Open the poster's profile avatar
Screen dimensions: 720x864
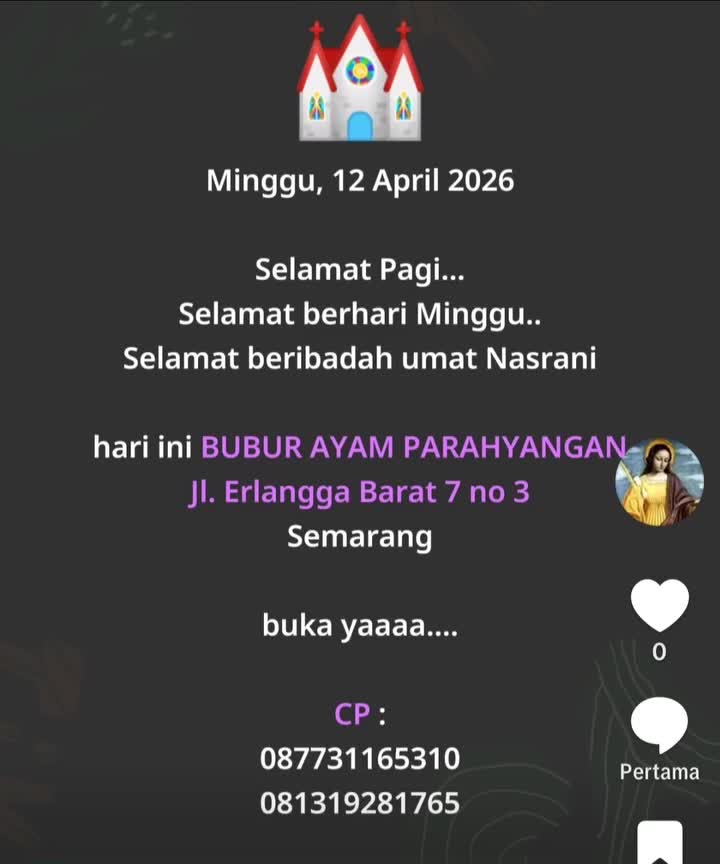coord(659,482)
